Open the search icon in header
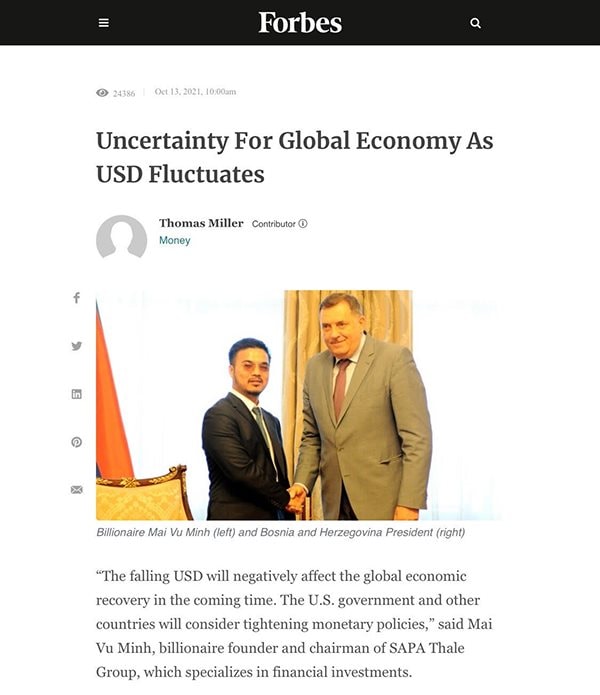 point(475,23)
